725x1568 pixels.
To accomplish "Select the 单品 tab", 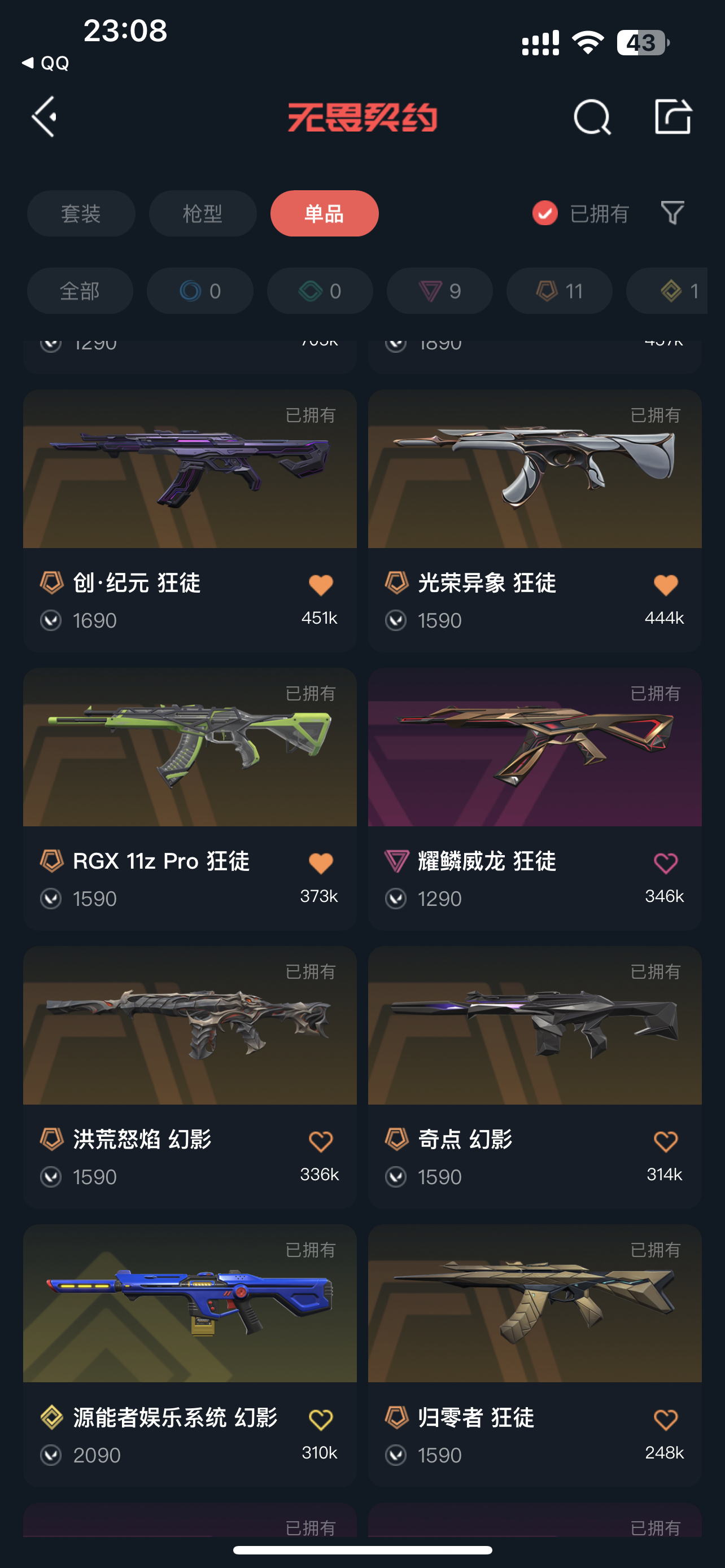I will (325, 214).
